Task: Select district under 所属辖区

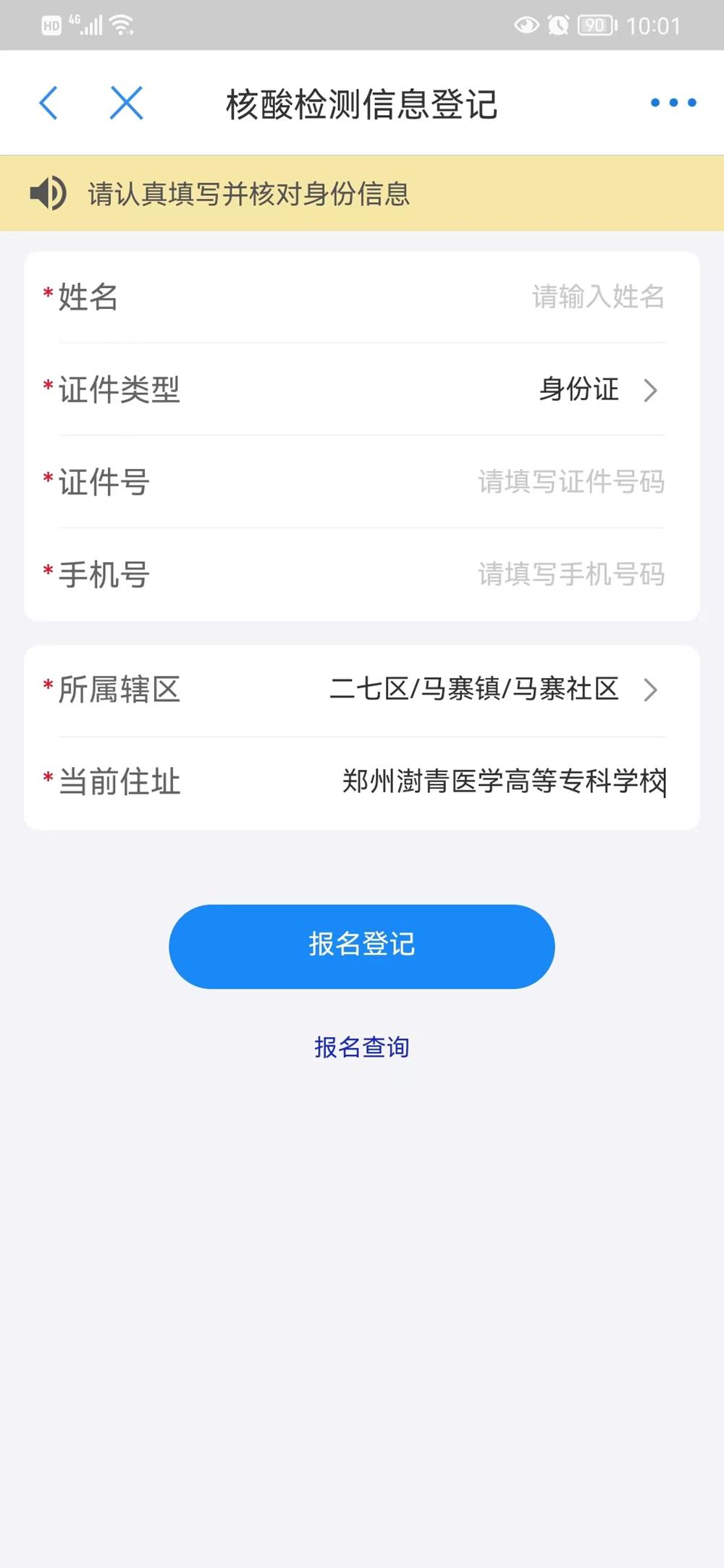Action: click(x=492, y=689)
